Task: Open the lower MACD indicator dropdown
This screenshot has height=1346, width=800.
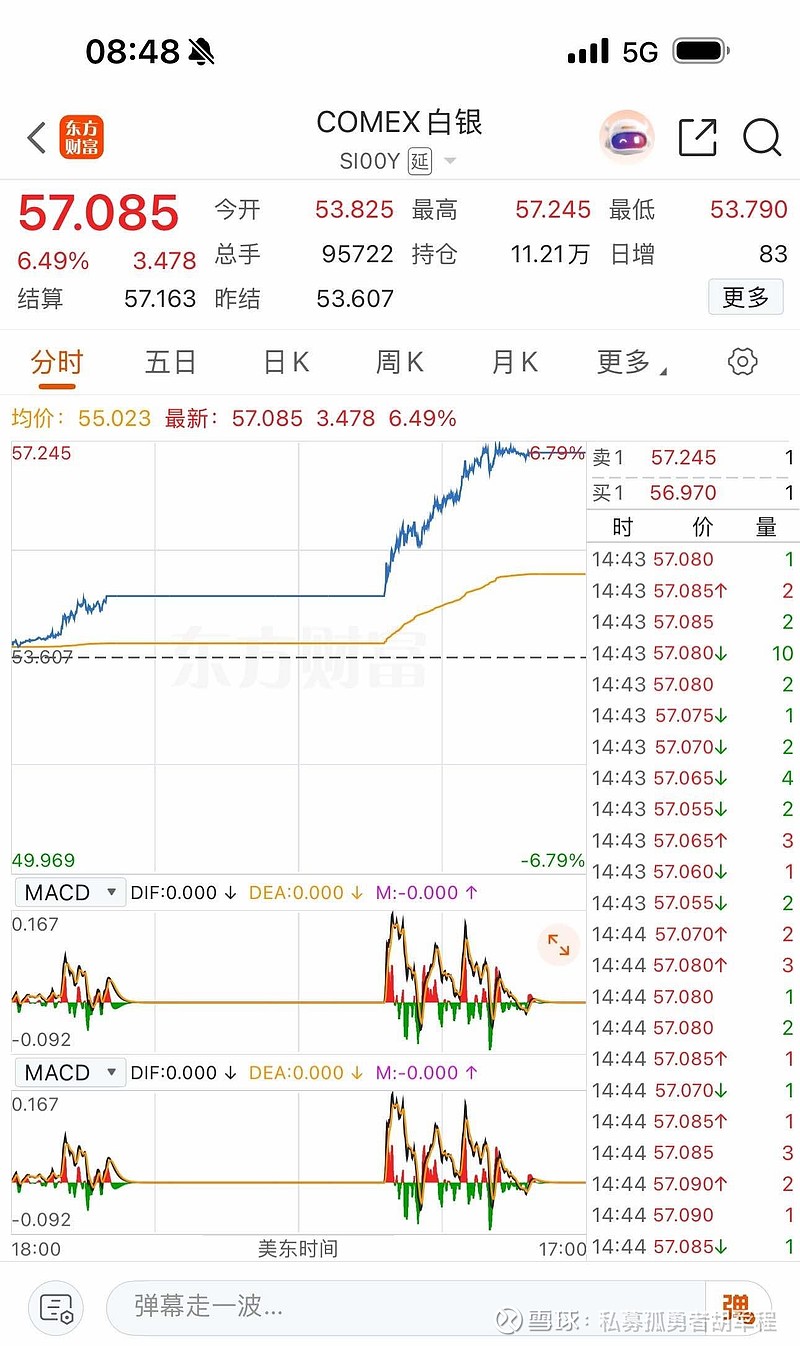Action: [69, 1072]
